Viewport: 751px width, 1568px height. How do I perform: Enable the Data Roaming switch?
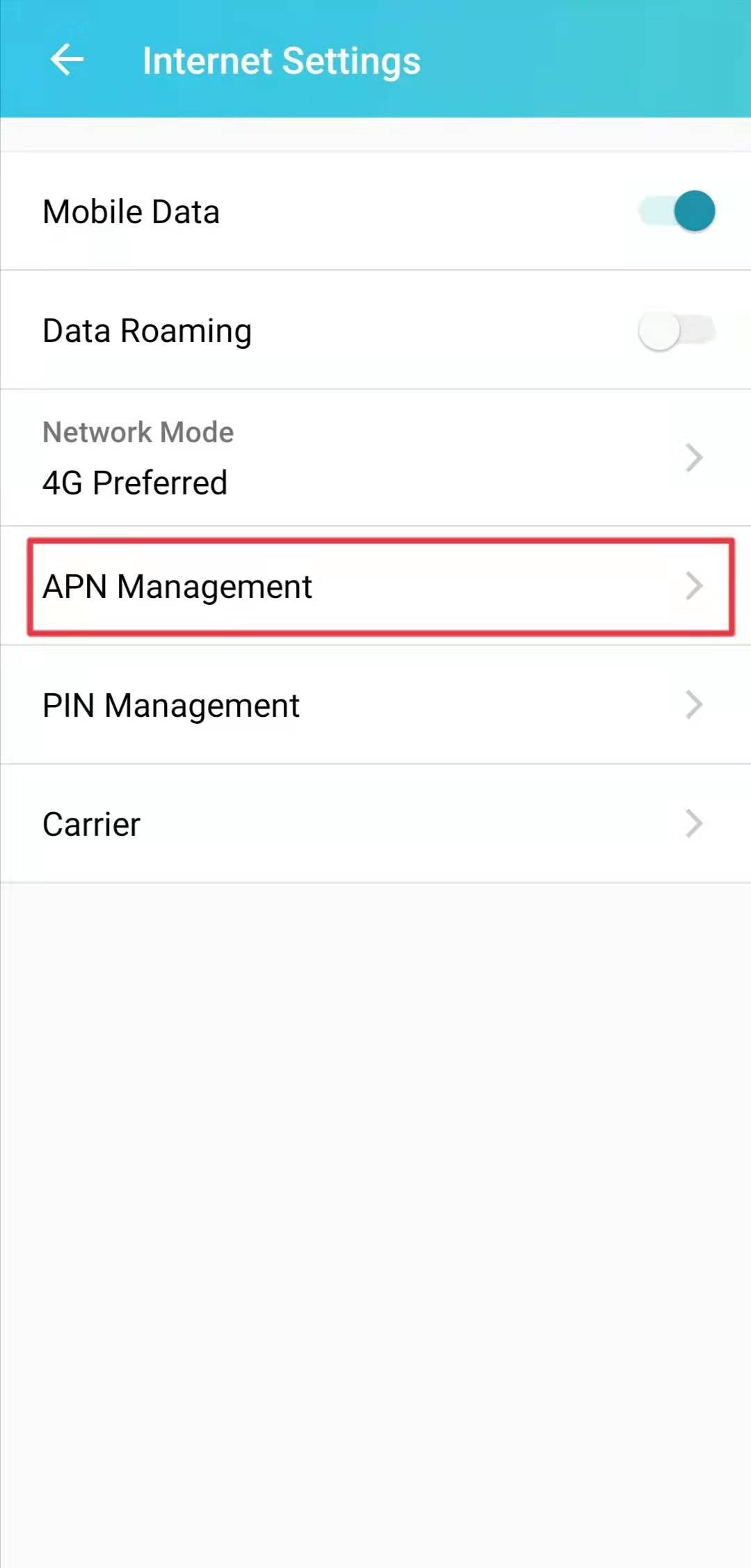tap(677, 330)
